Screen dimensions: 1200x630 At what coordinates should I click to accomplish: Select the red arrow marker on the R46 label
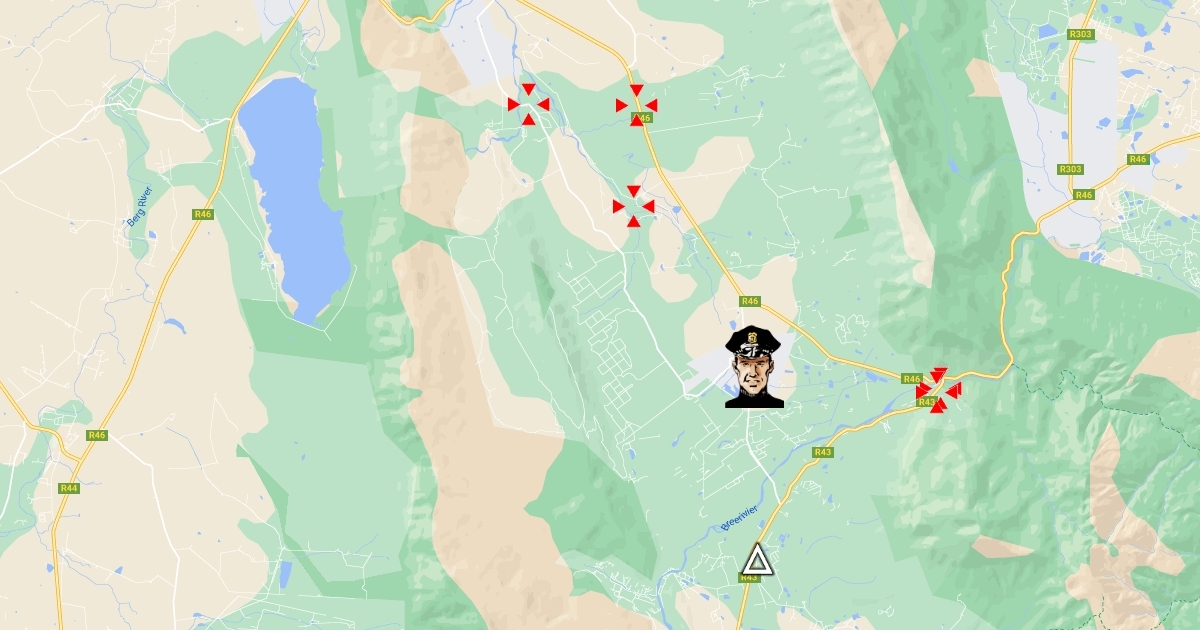pyautogui.click(x=636, y=105)
